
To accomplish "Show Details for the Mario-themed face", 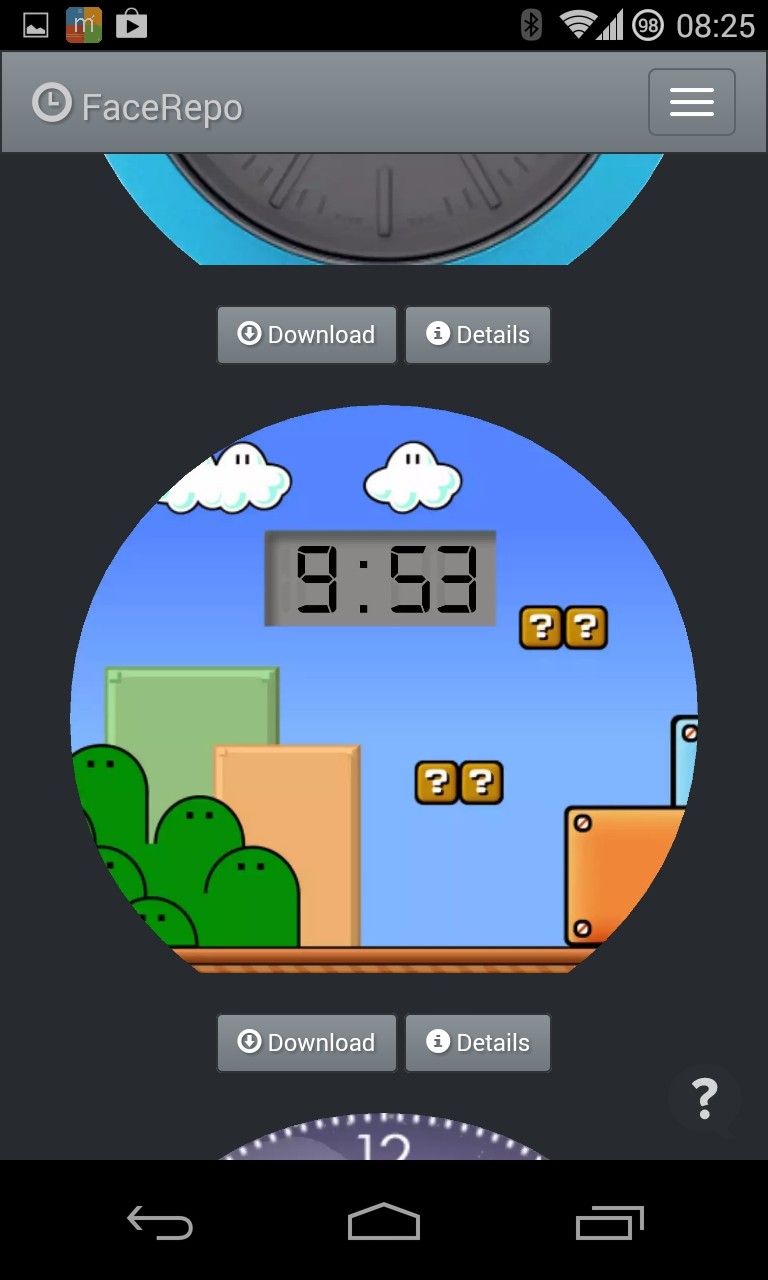I will coord(478,1043).
